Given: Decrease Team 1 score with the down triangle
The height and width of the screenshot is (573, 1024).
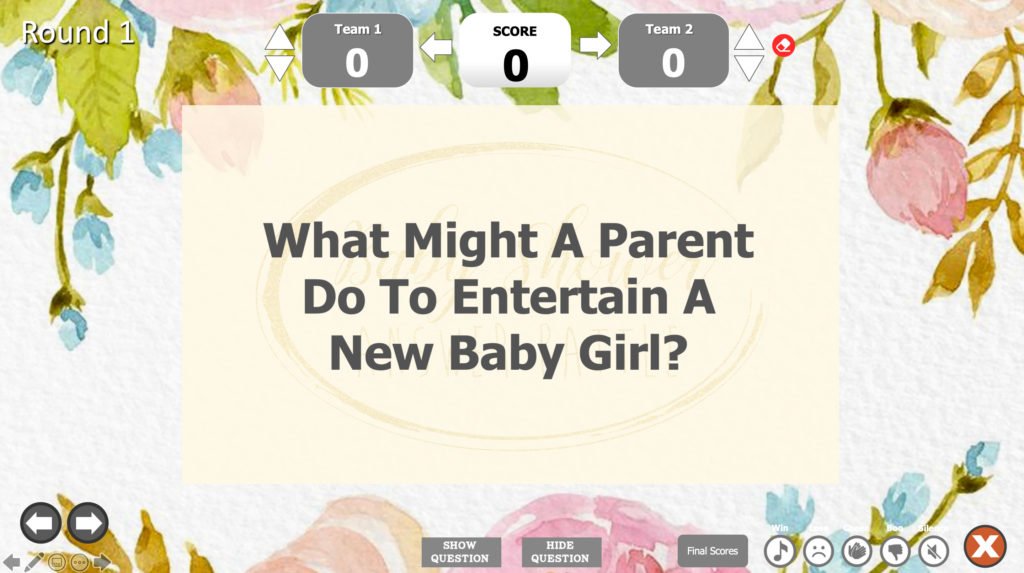Looking at the screenshot, I should [x=279, y=67].
